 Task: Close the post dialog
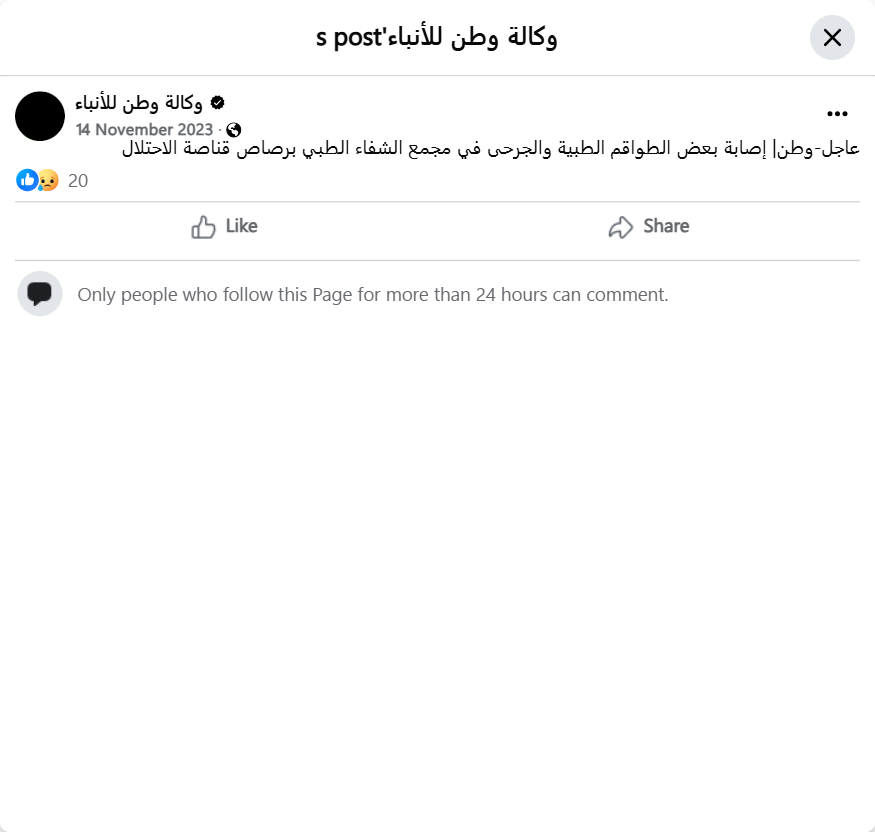click(x=832, y=38)
